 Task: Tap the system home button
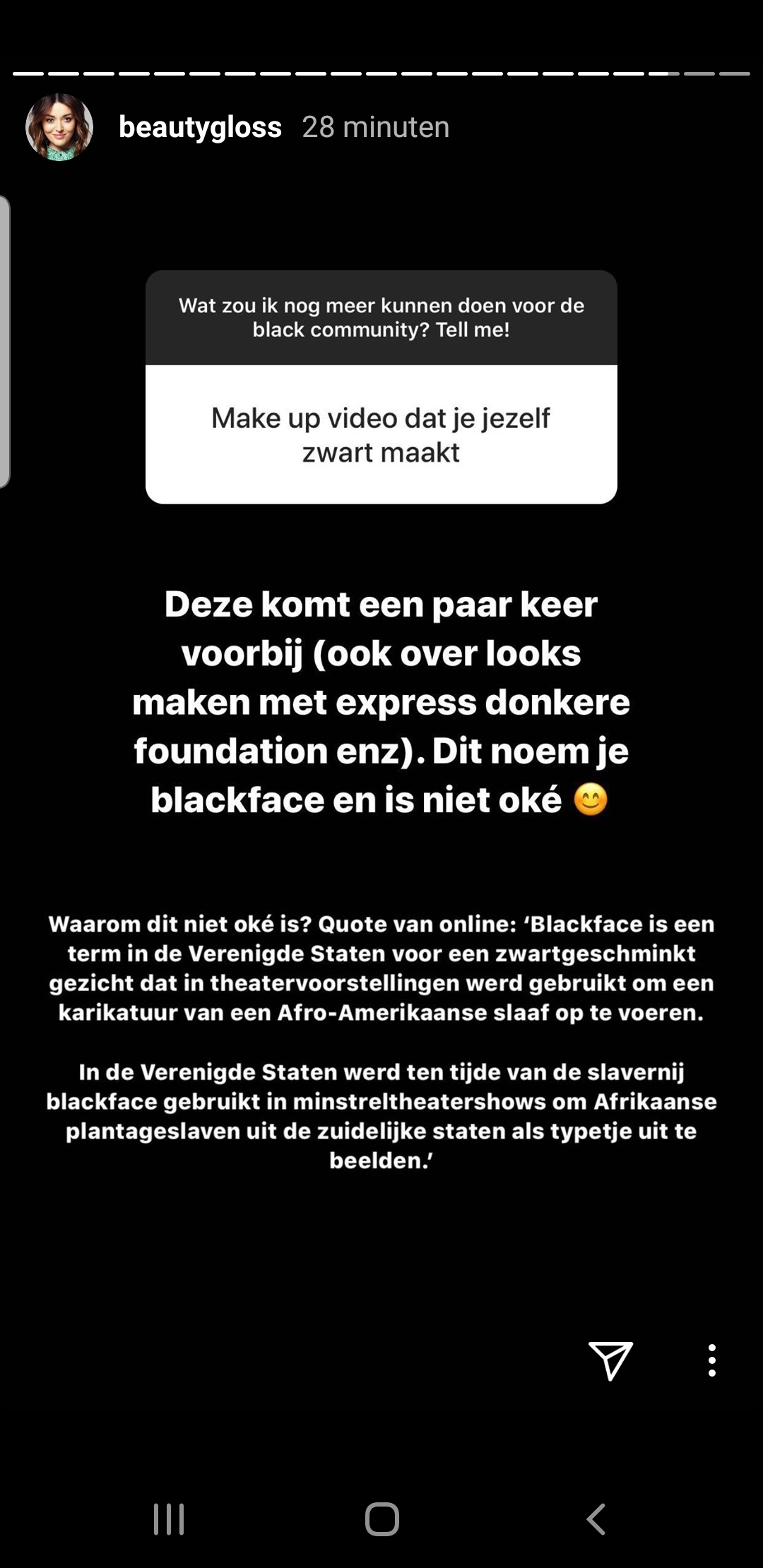point(381,1519)
